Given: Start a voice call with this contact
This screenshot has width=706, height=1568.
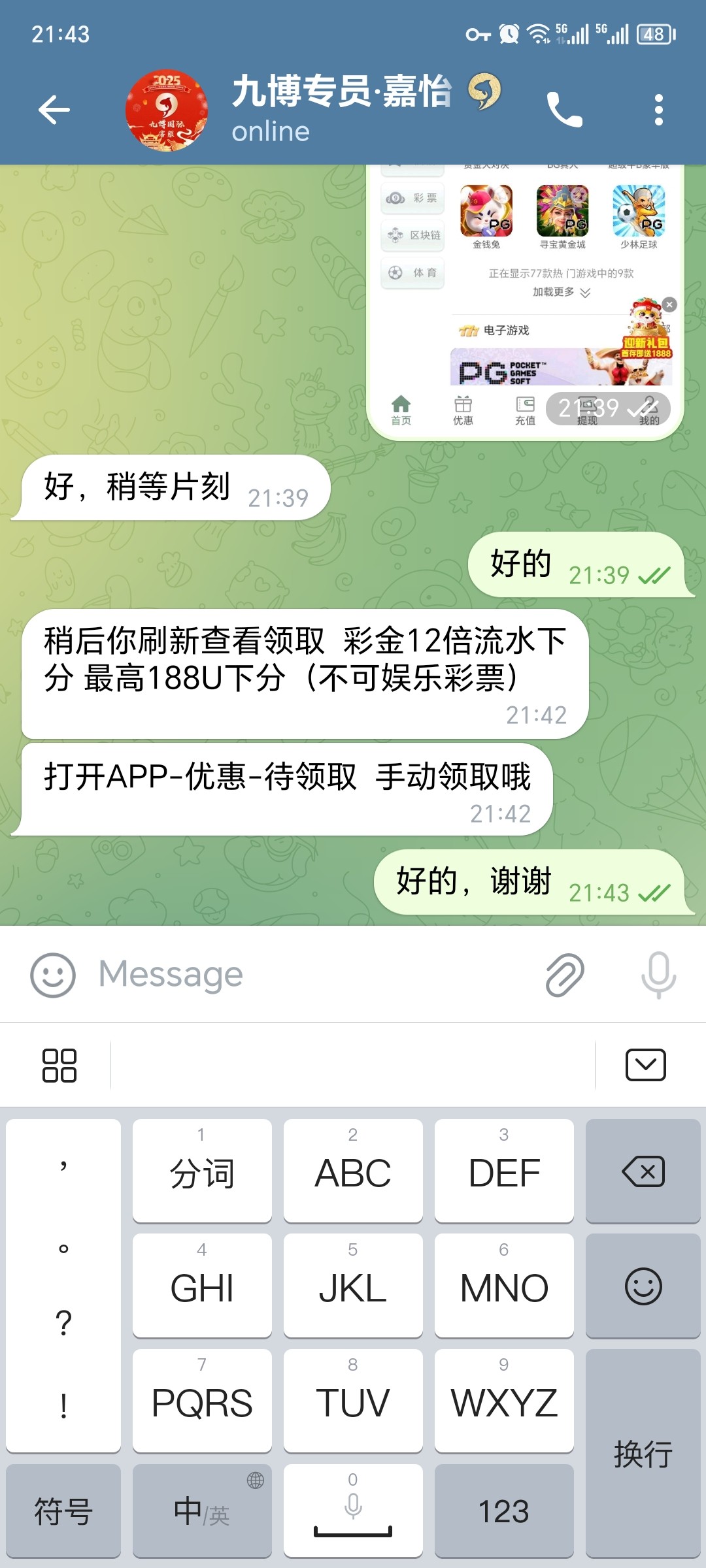Looking at the screenshot, I should tap(564, 110).
